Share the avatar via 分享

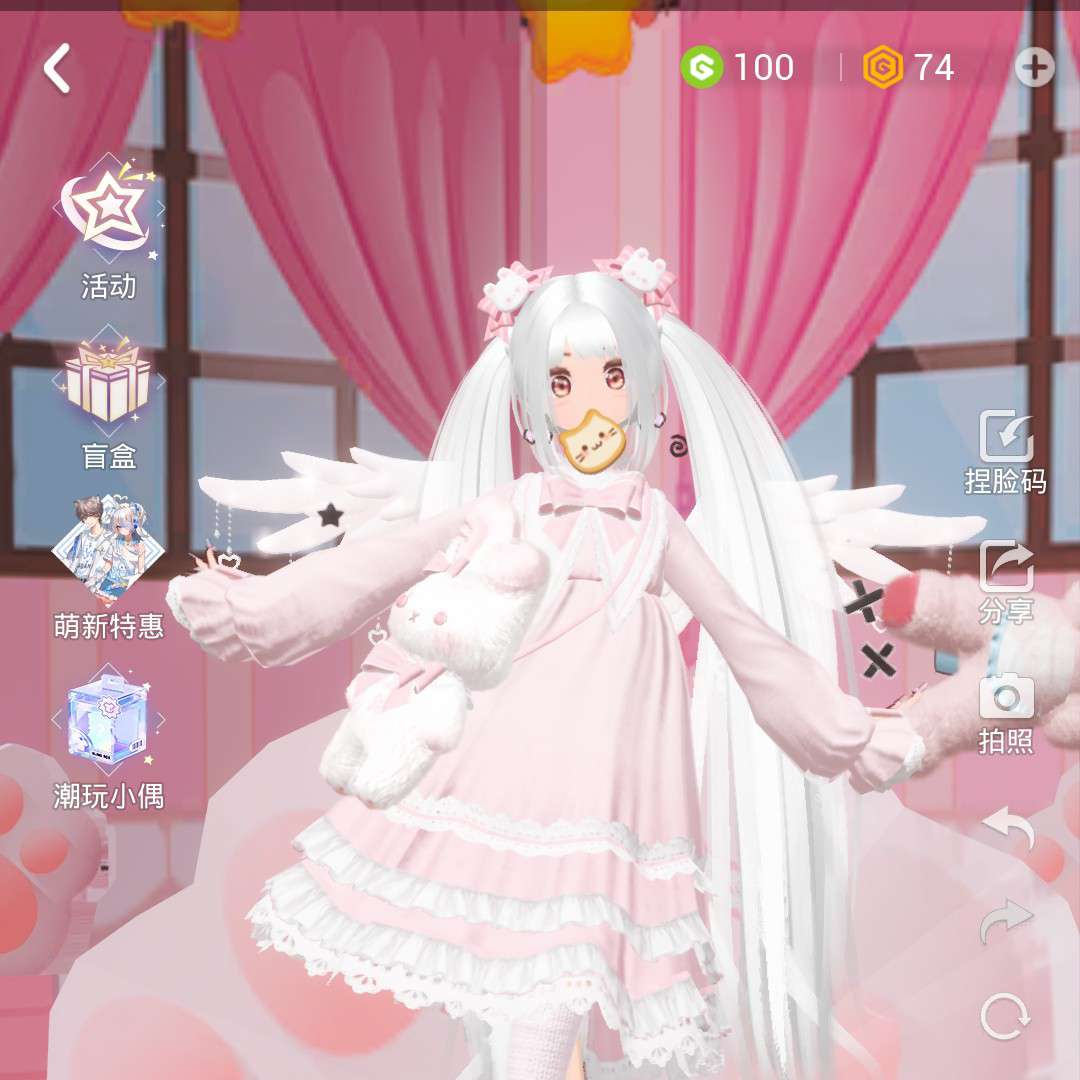1005,580
